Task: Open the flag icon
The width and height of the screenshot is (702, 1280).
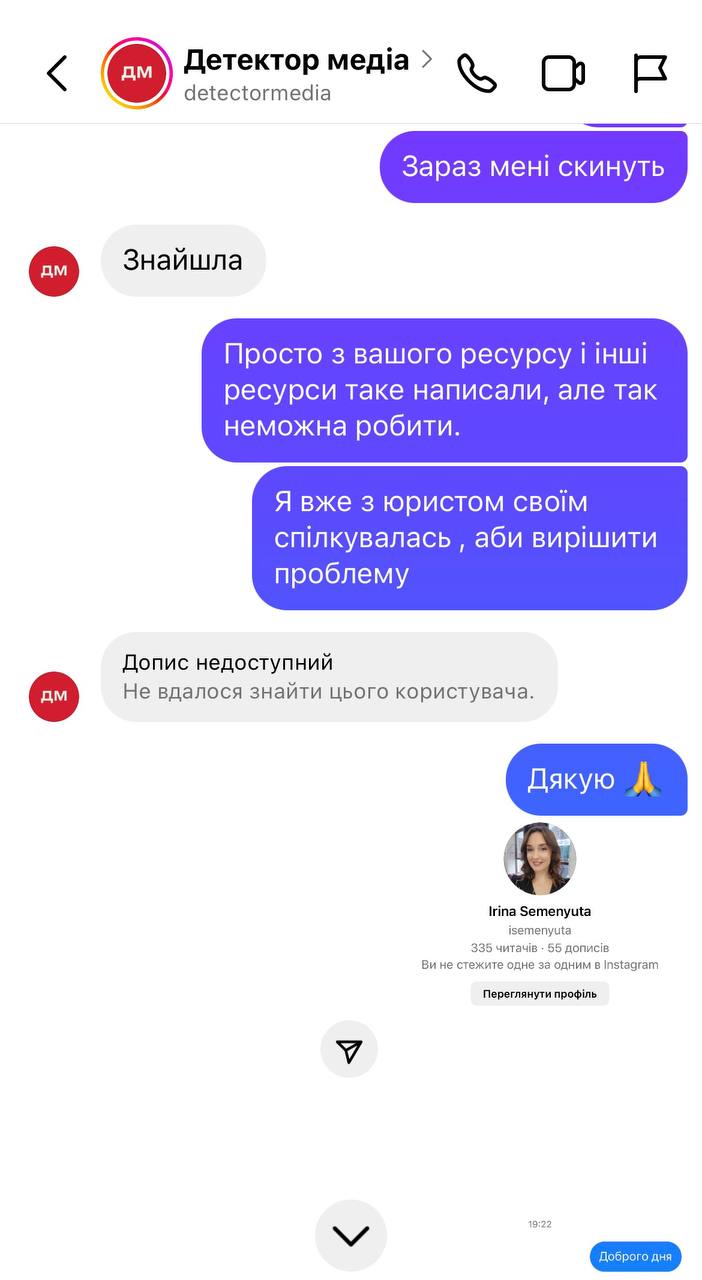Action: click(x=650, y=74)
